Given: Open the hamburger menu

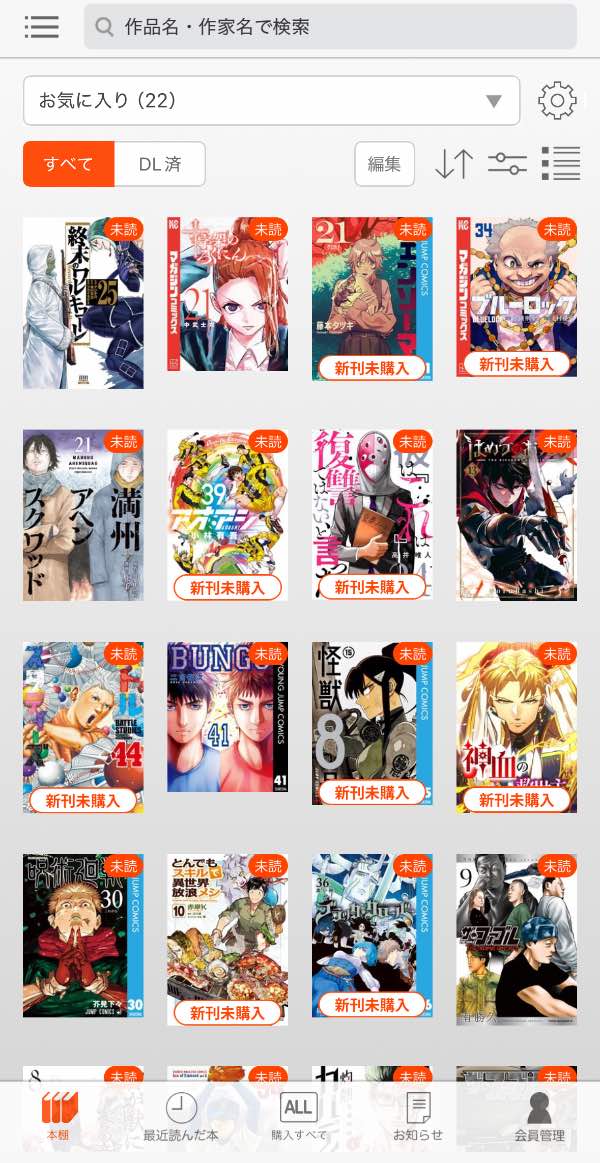Looking at the screenshot, I should [42, 27].
